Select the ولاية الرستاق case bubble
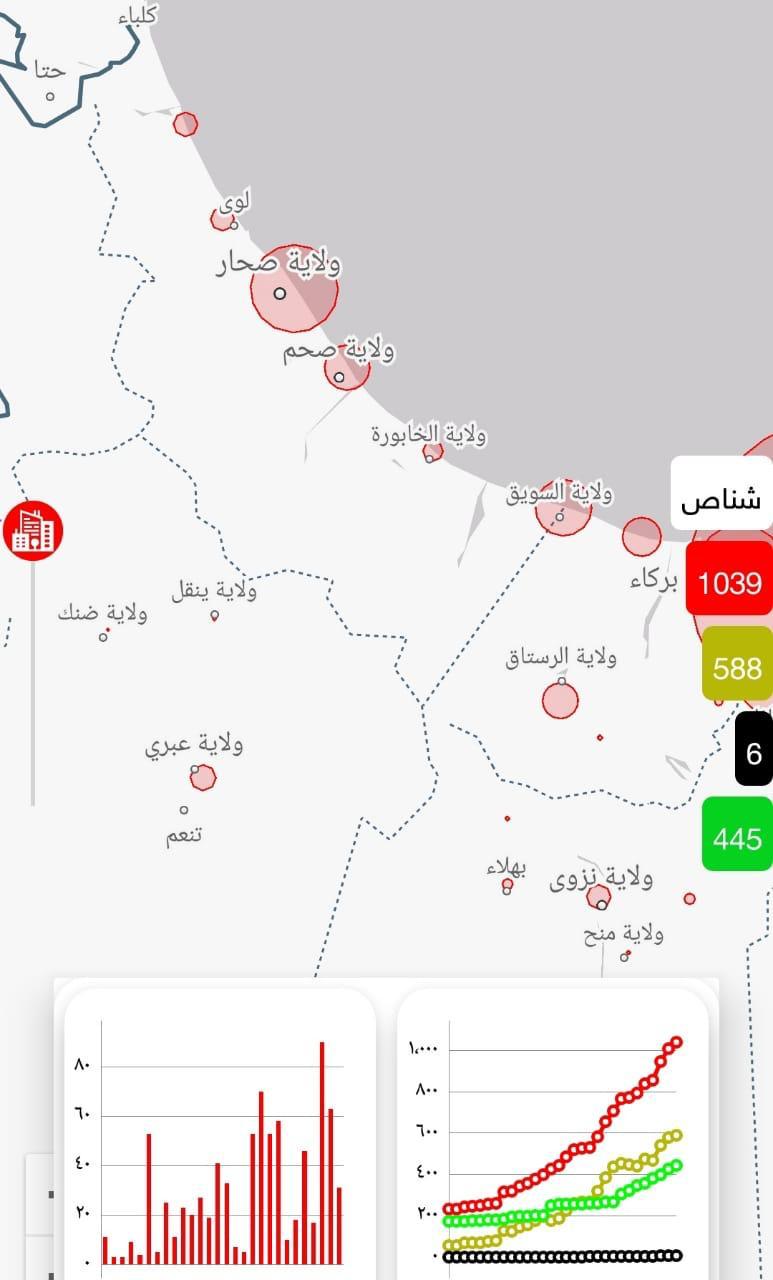This screenshot has height=1280, width=773. (560, 699)
